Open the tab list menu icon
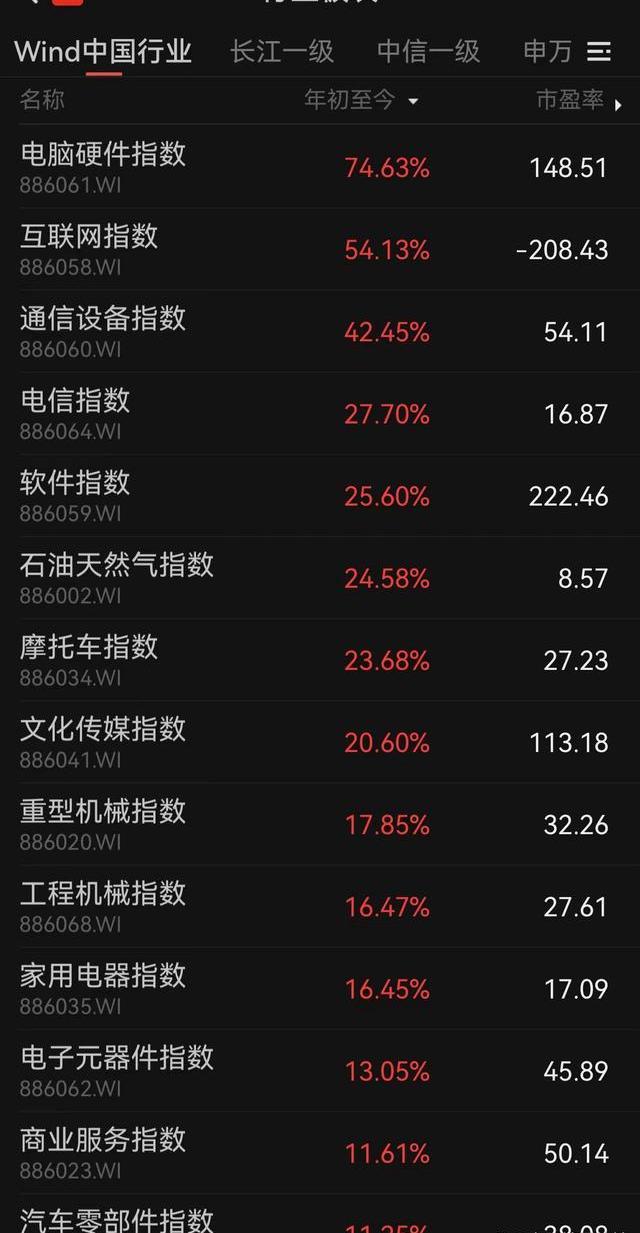Screen dimensions: 640x1233 (599, 51)
